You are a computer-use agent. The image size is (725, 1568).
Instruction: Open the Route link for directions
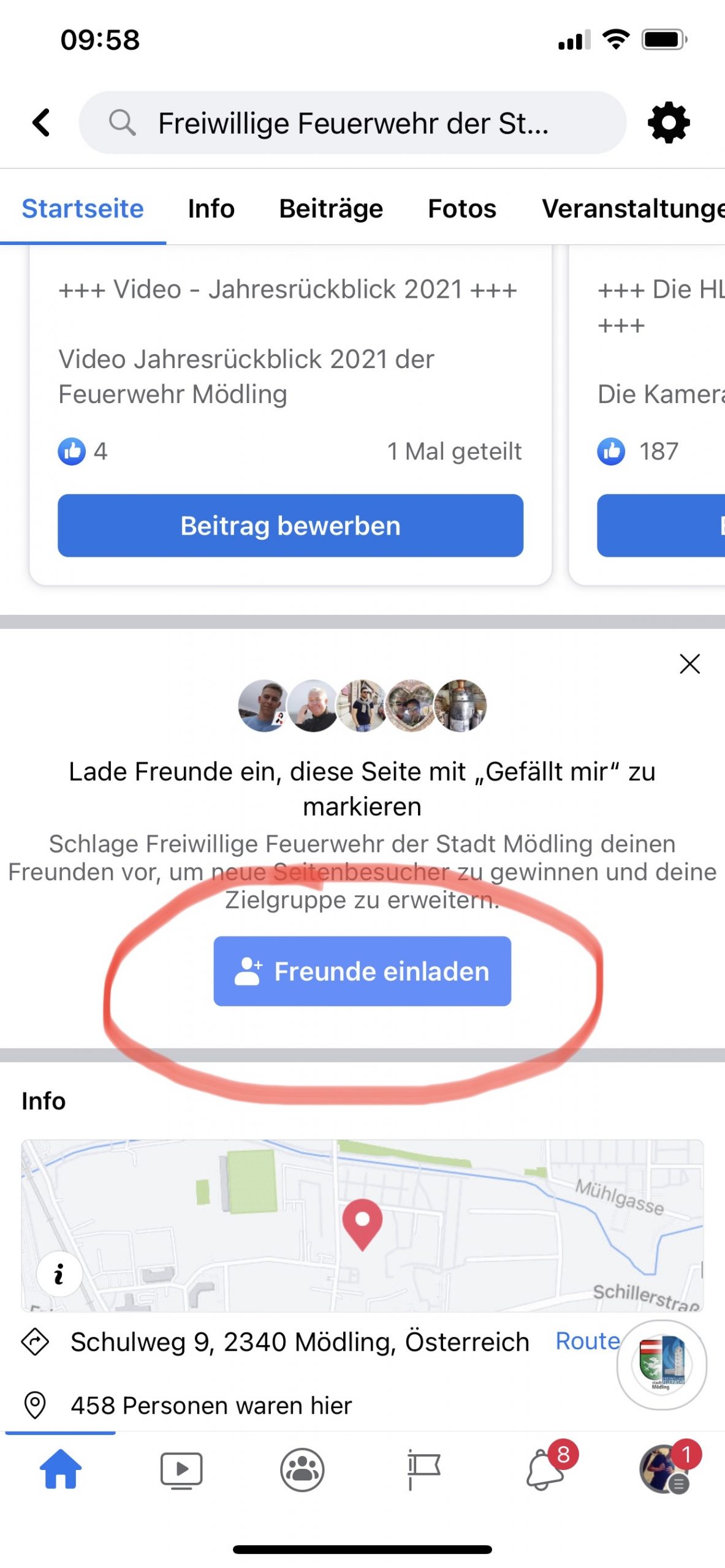[x=587, y=1341]
